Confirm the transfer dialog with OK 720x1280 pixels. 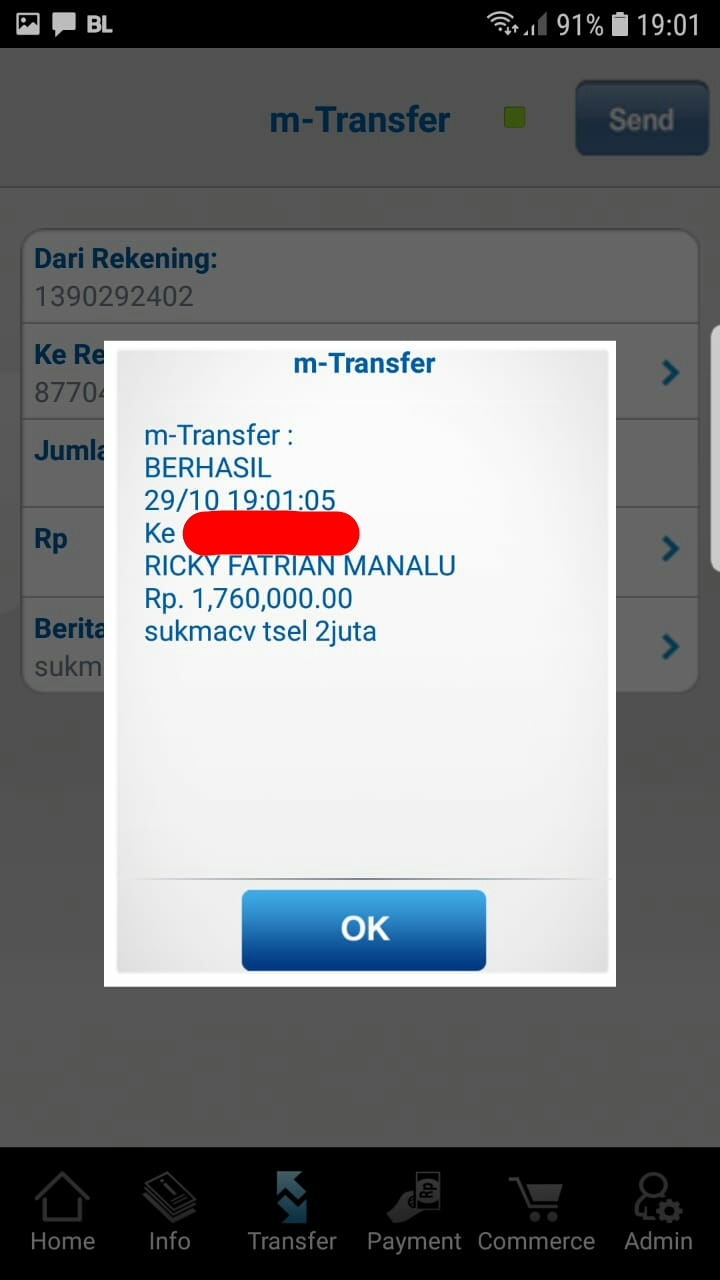363,929
